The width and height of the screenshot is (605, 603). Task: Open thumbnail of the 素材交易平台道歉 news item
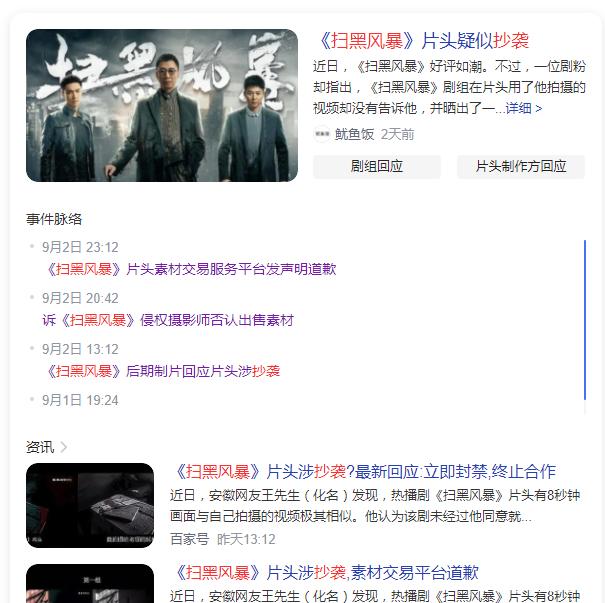90,584
